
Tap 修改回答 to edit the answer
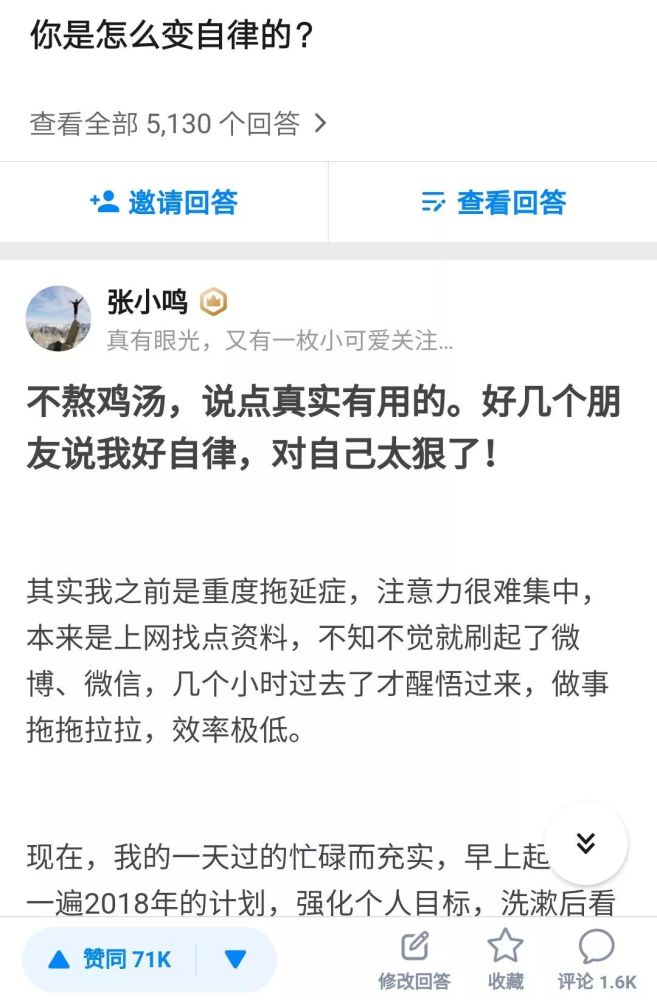click(414, 958)
